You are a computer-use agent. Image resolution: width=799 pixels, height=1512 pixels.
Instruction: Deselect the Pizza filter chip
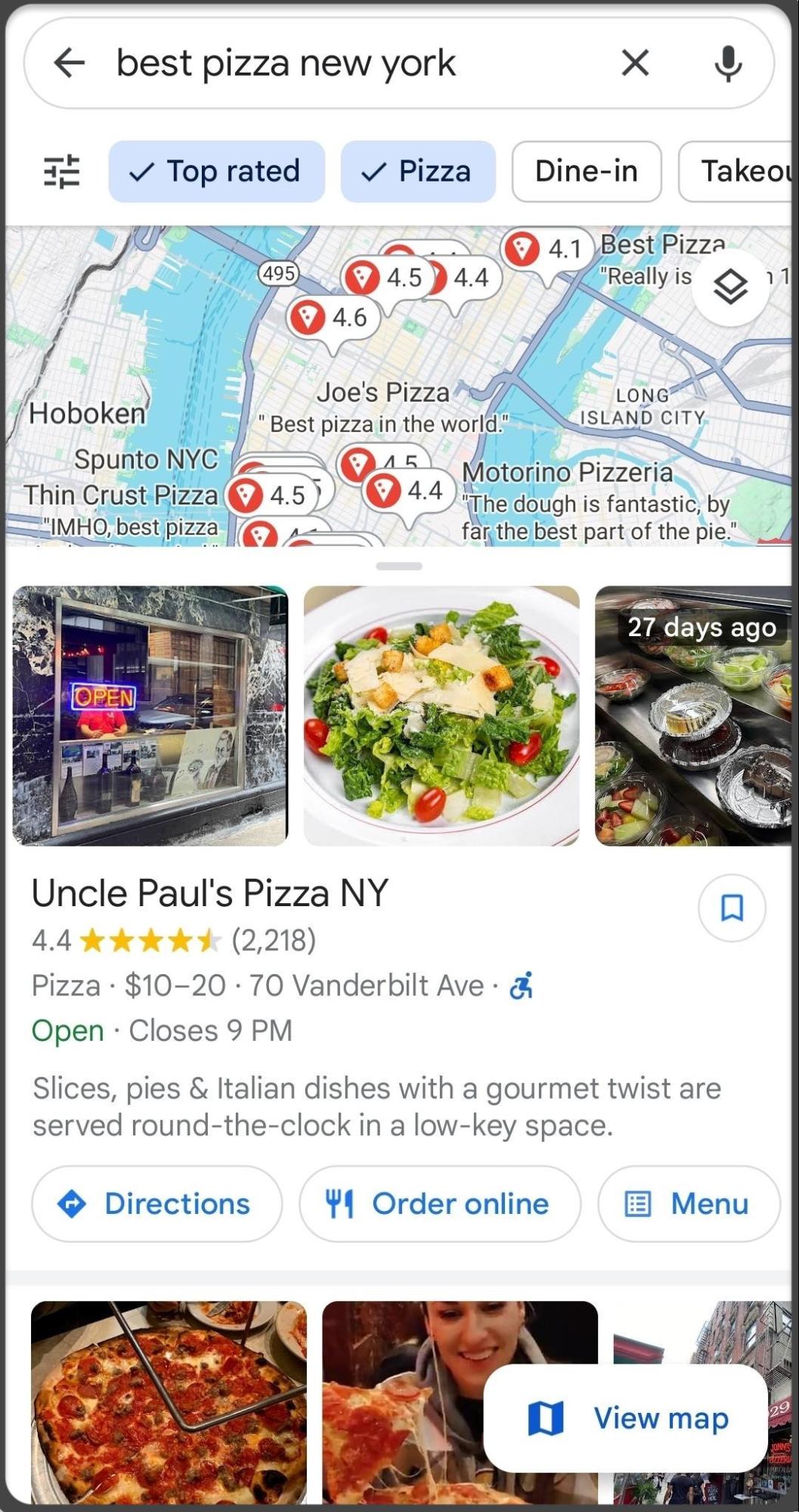(418, 171)
